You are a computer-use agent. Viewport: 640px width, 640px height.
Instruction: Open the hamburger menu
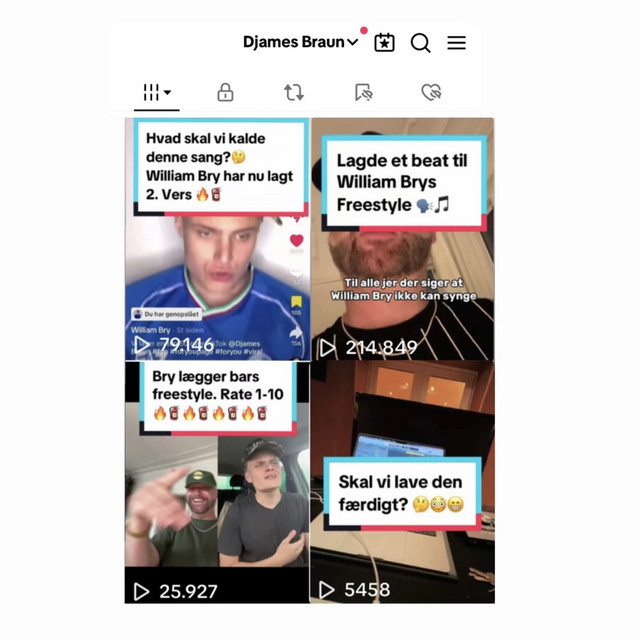[456, 42]
